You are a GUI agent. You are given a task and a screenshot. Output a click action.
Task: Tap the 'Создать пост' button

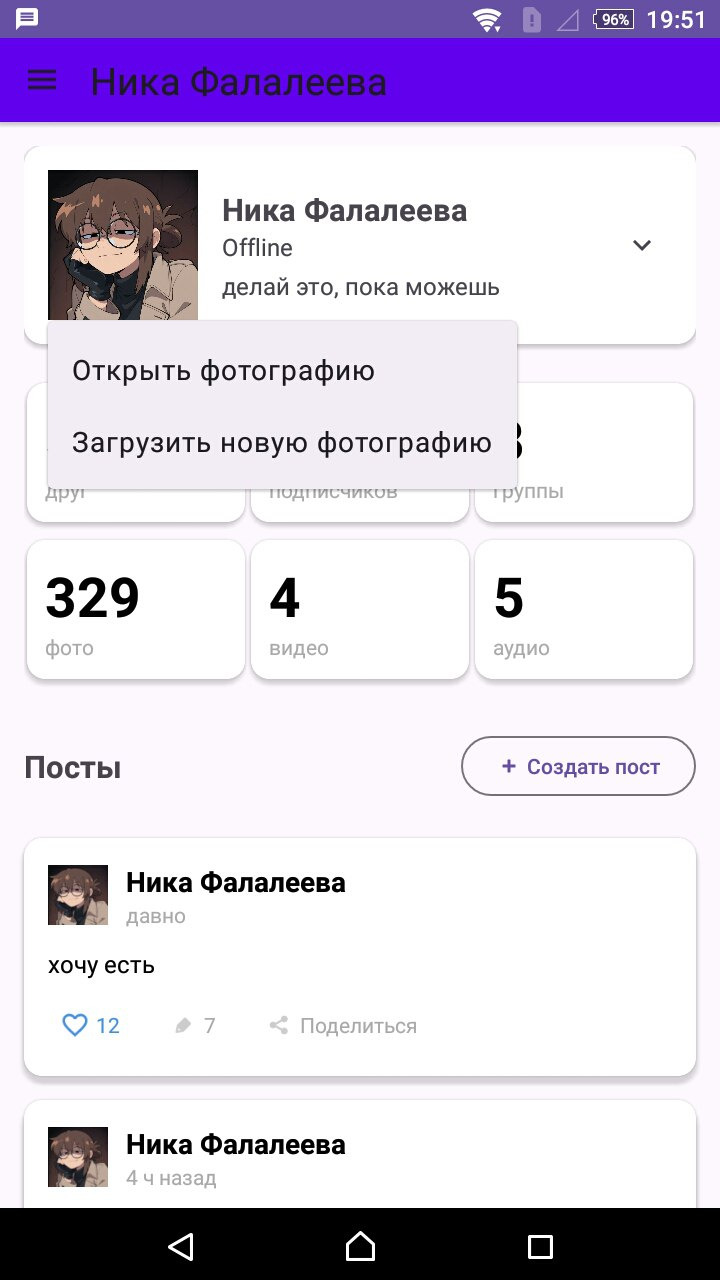578,767
